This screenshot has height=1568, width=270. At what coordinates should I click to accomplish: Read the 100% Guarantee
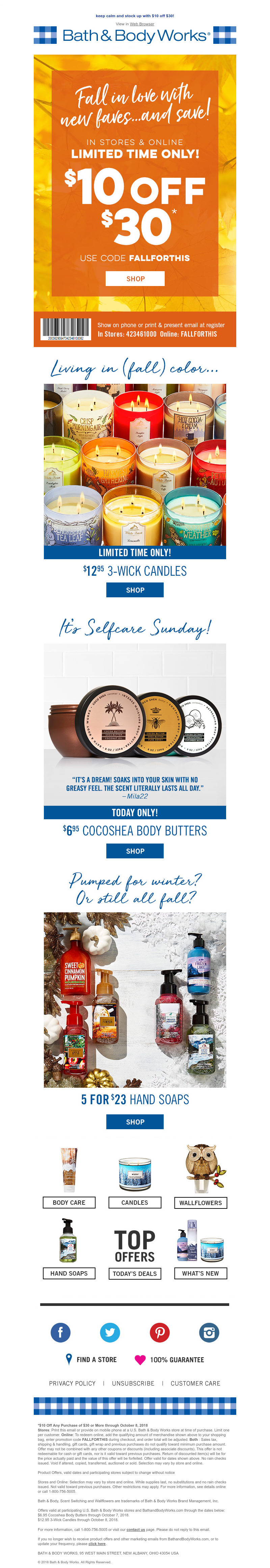click(x=170, y=1360)
